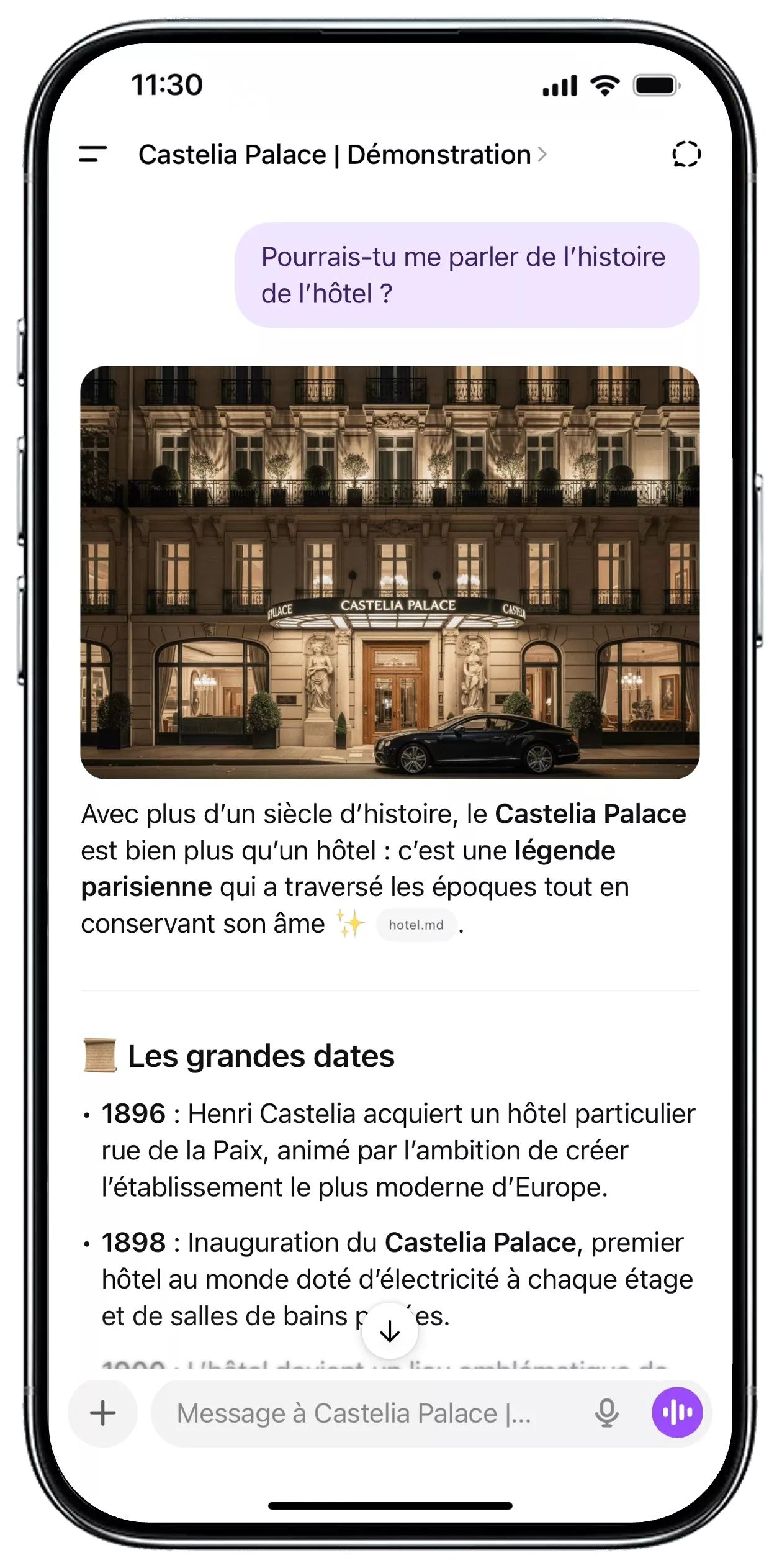Jump to bottom with the down arrow
This screenshot has width=782, height=1568.
[x=390, y=1331]
